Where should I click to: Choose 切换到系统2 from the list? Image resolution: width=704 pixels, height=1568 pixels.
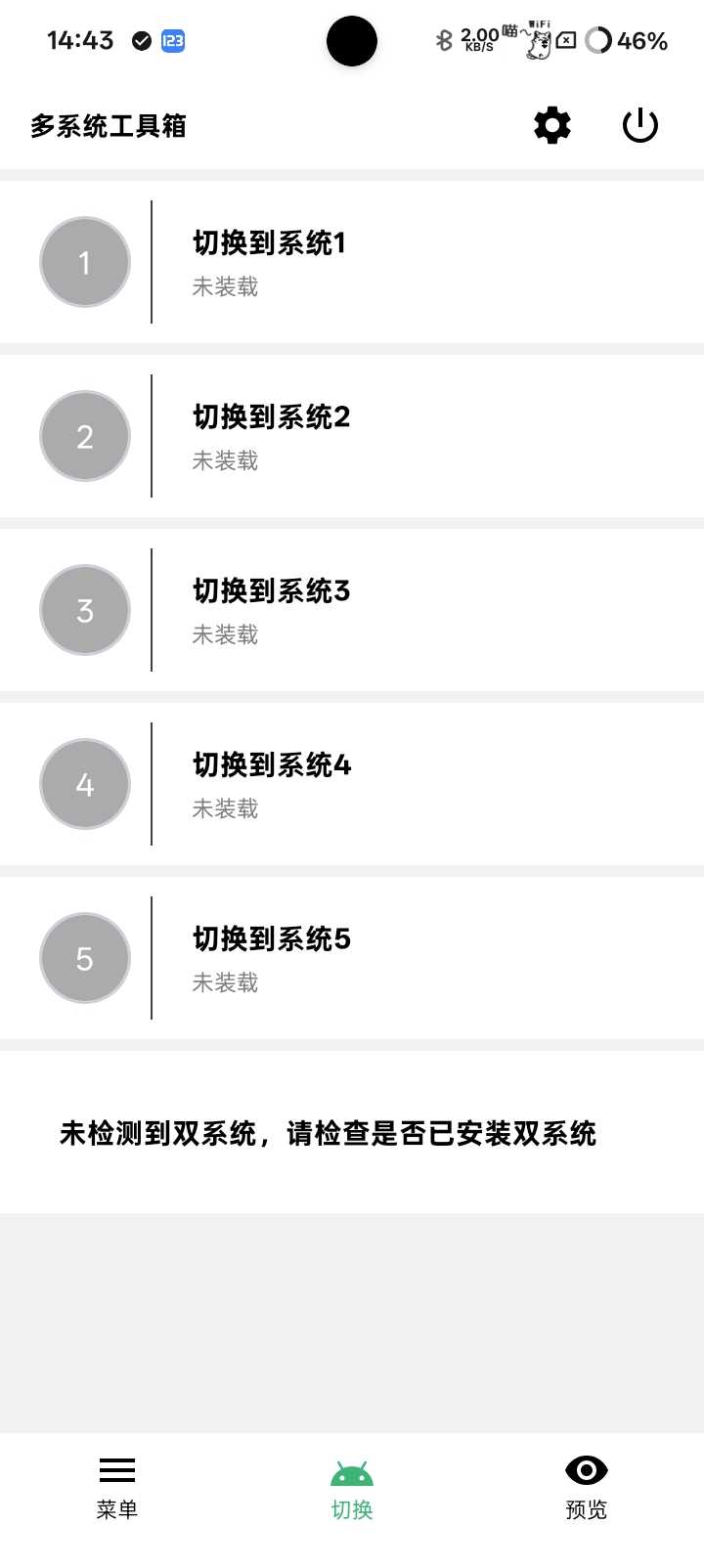352,436
